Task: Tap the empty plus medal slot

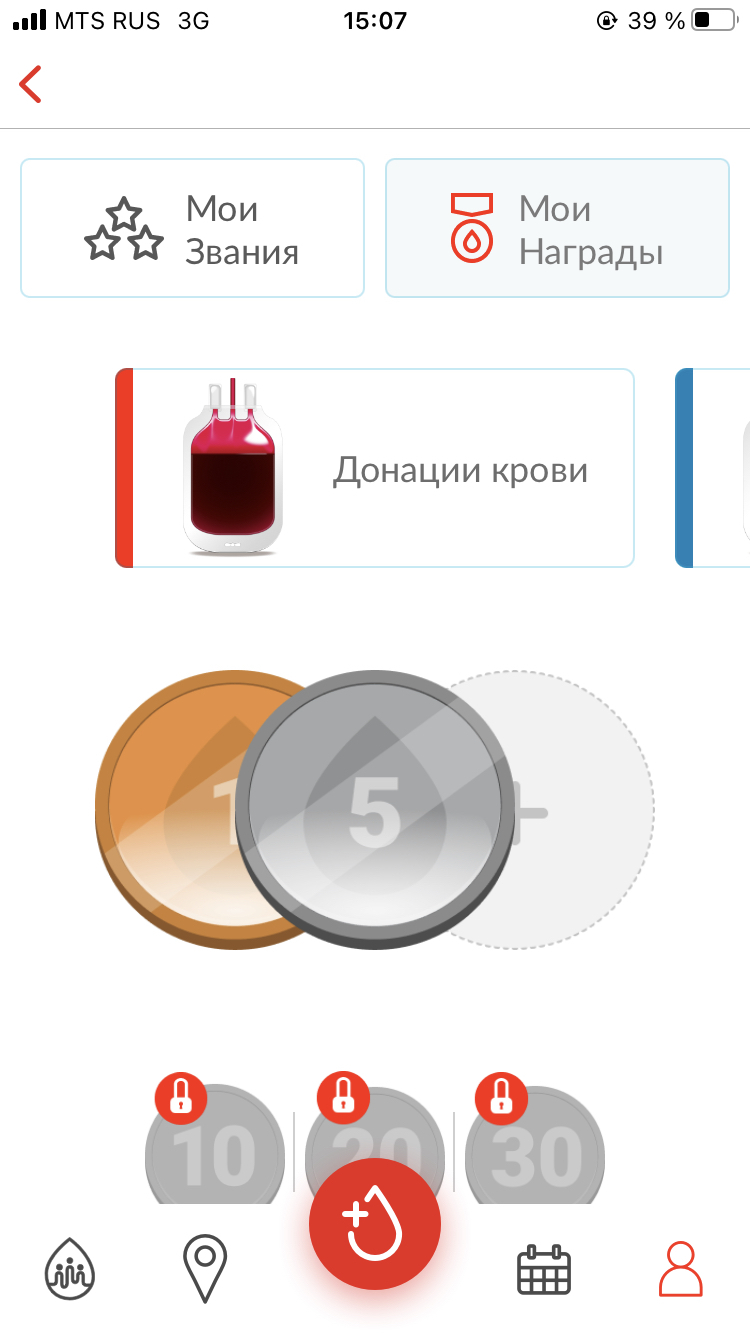Action: [590, 808]
